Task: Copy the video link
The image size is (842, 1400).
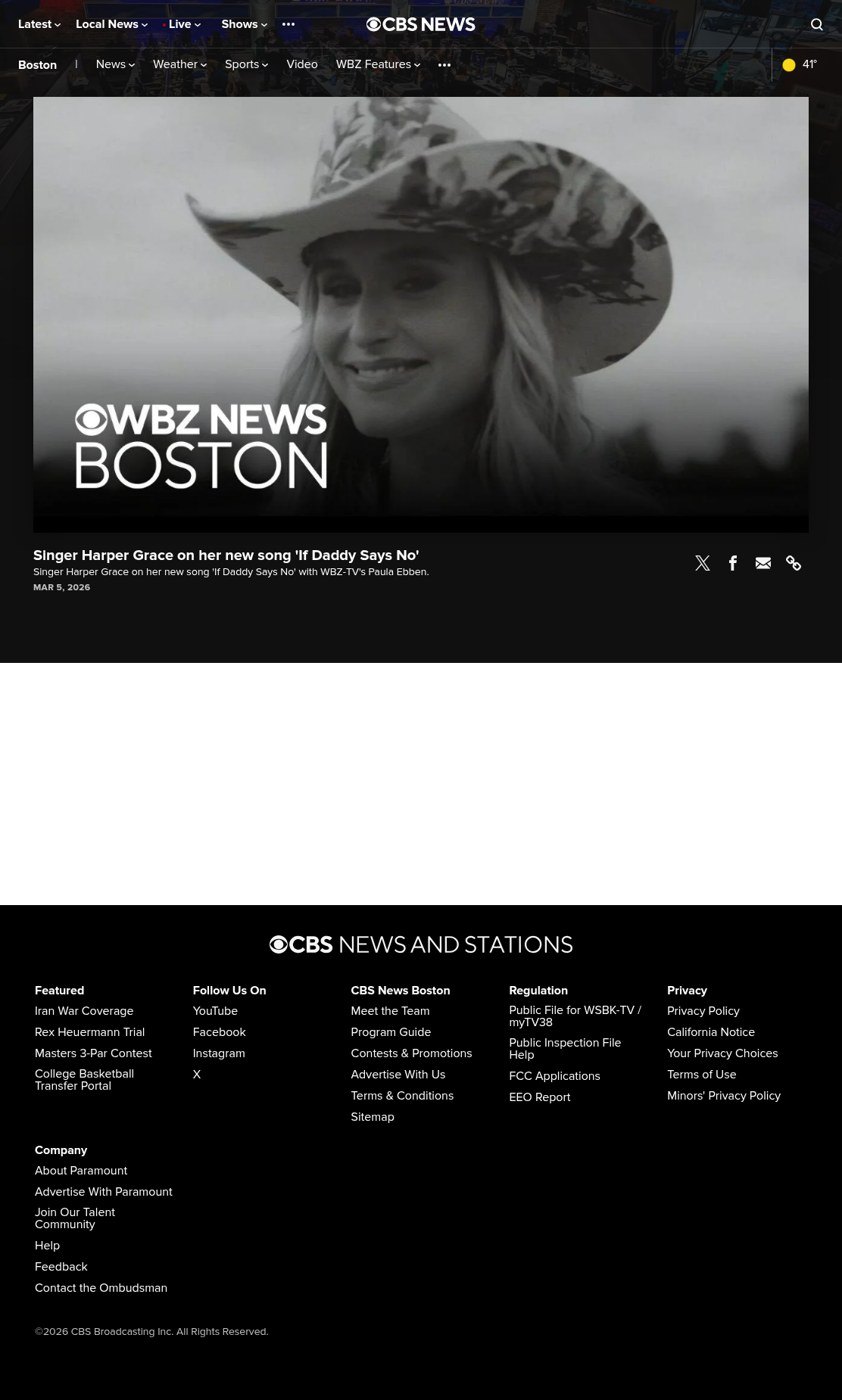Action: point(794,563)
